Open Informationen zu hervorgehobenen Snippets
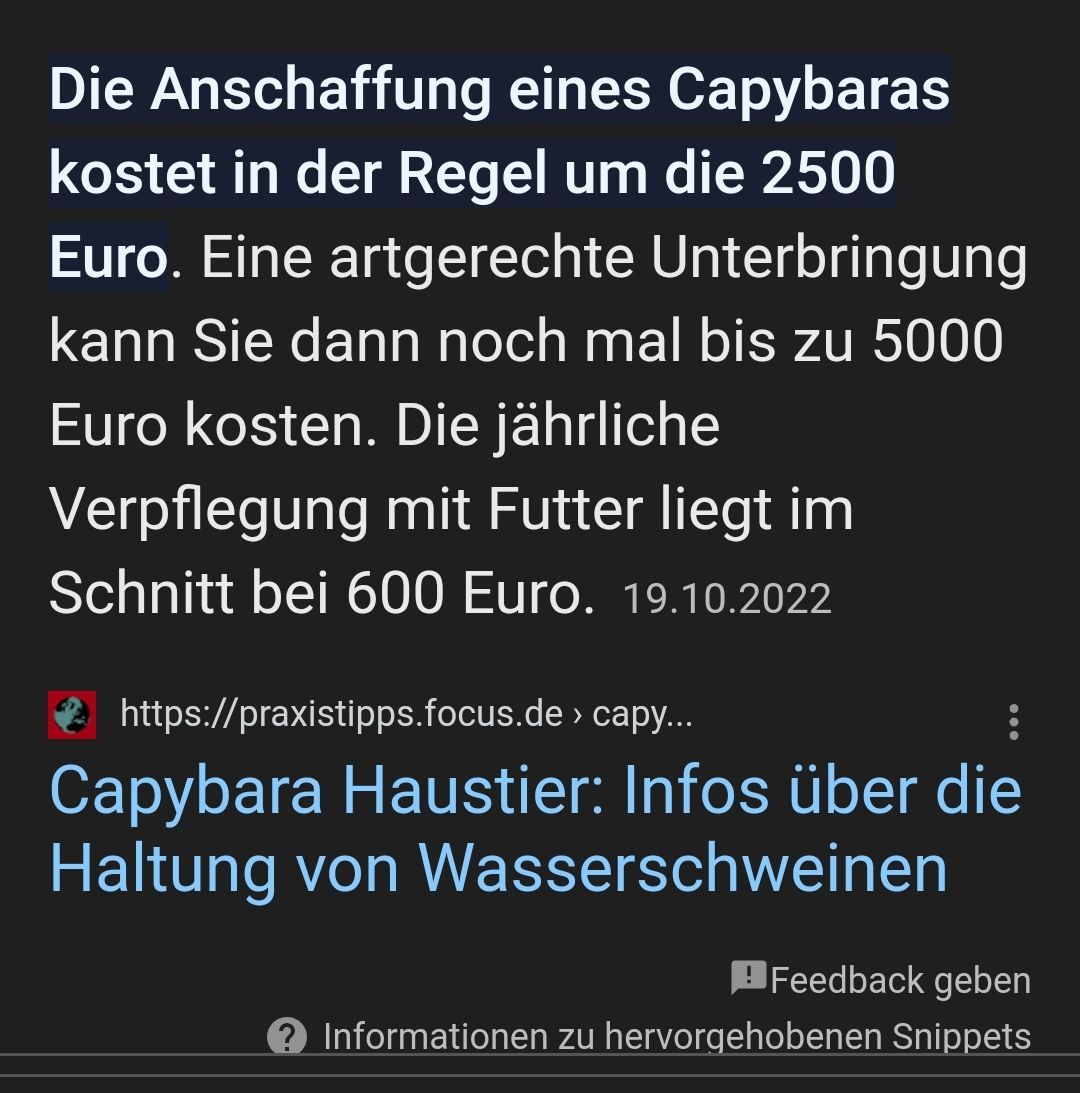This screenshot has width=1080, height=1093. point(675,1036)
